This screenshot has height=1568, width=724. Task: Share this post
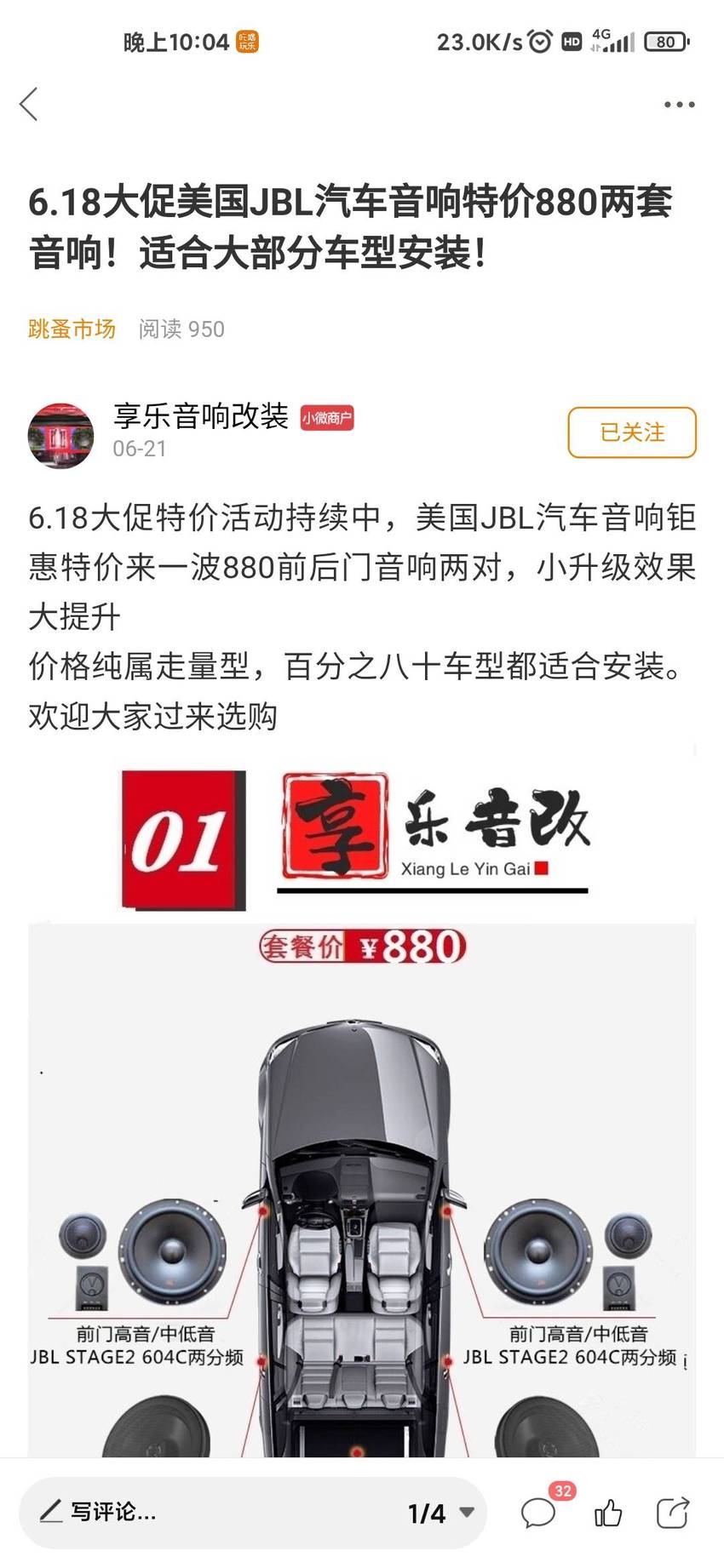pos(673,1513)
